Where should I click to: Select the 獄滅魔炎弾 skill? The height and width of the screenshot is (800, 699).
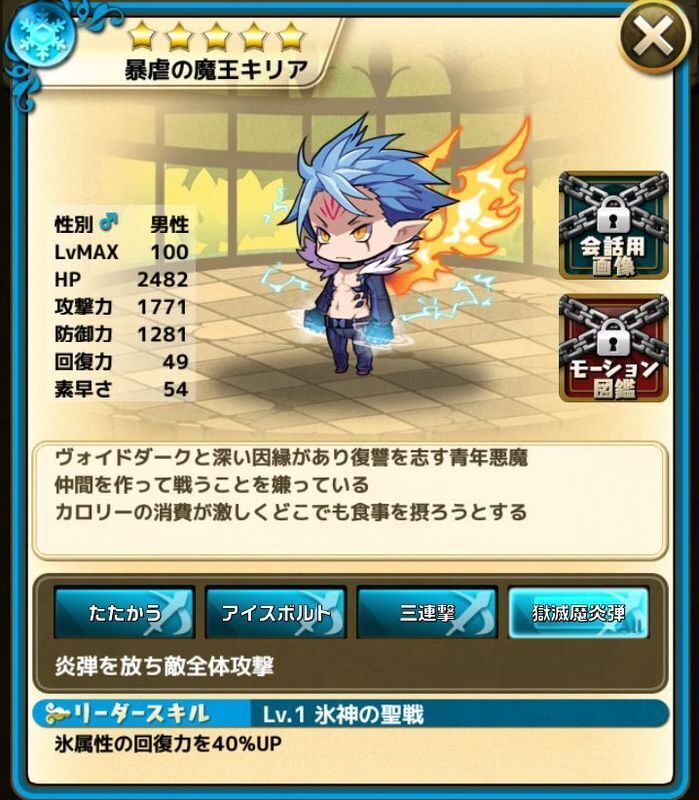[578, 612]
